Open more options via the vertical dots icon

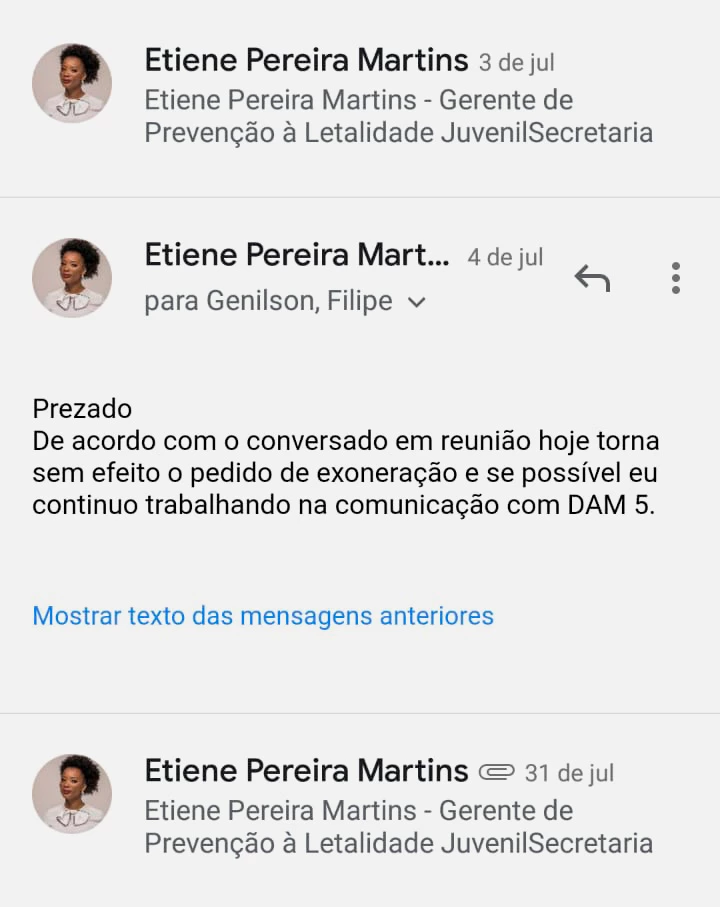click(678, 278)
